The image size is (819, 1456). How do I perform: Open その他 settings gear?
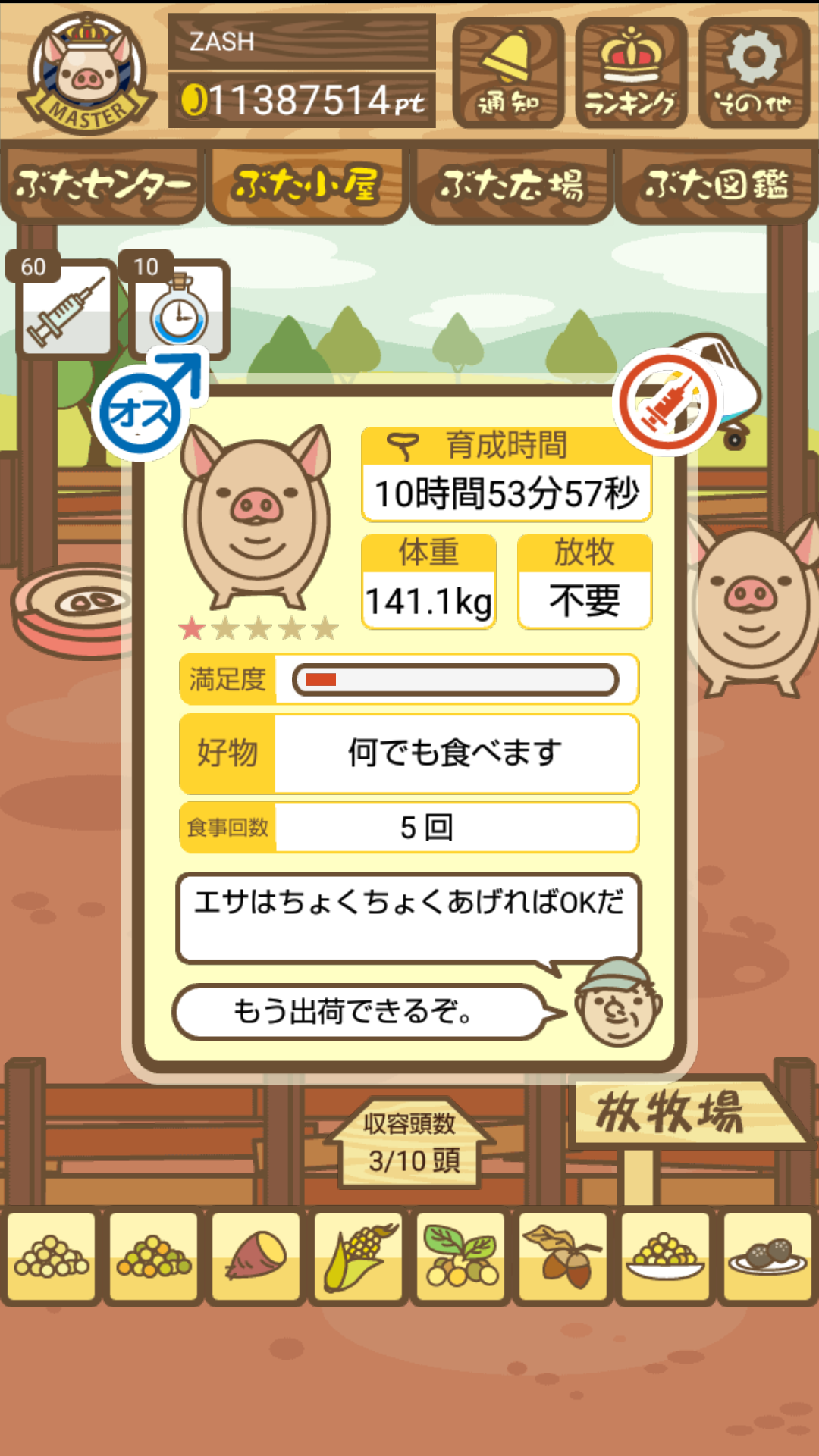[x=754, y=73]
